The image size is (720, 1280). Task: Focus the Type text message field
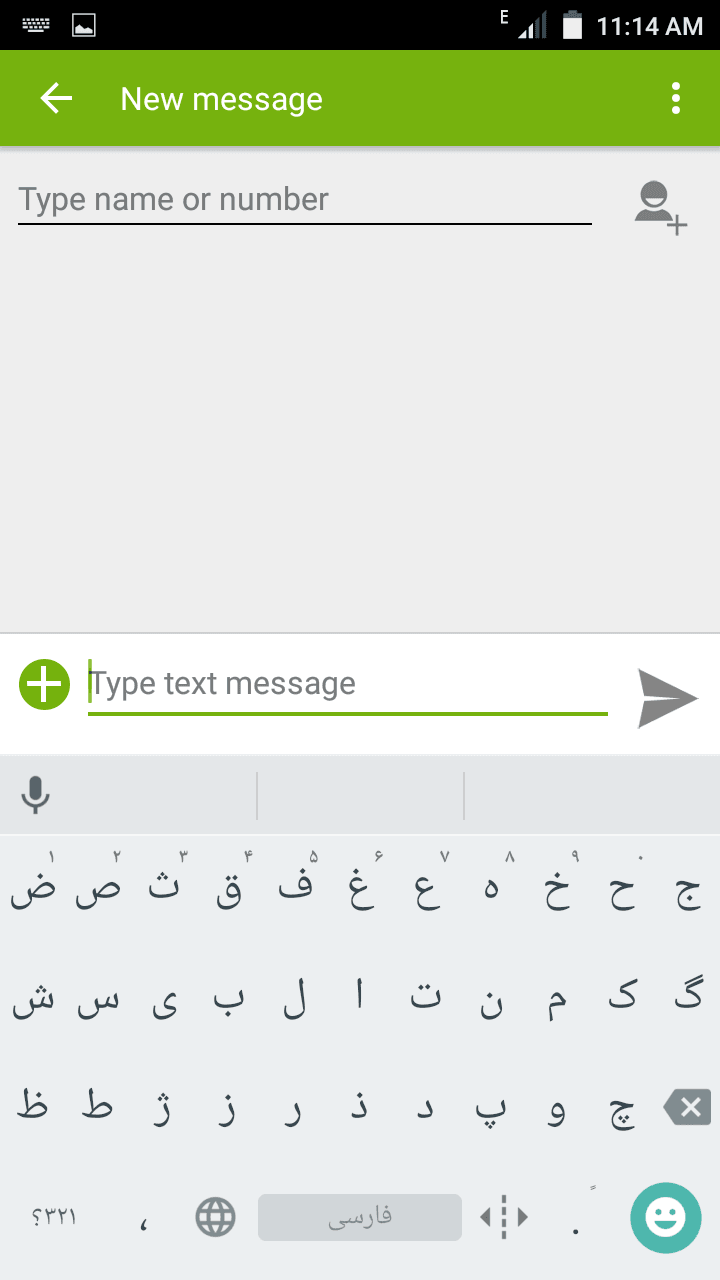click(347, 685)
